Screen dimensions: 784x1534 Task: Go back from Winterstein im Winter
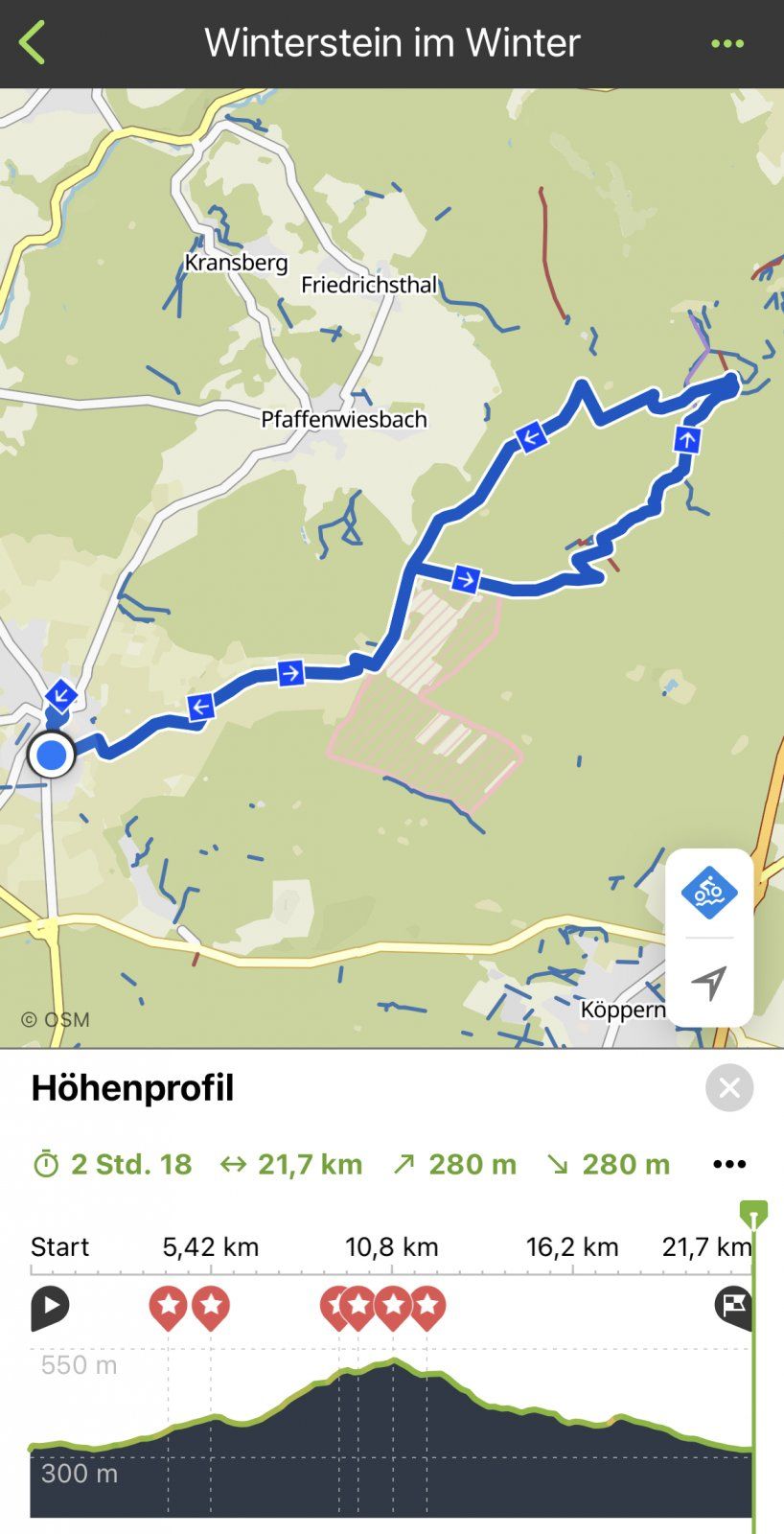[x=33, y=44]
